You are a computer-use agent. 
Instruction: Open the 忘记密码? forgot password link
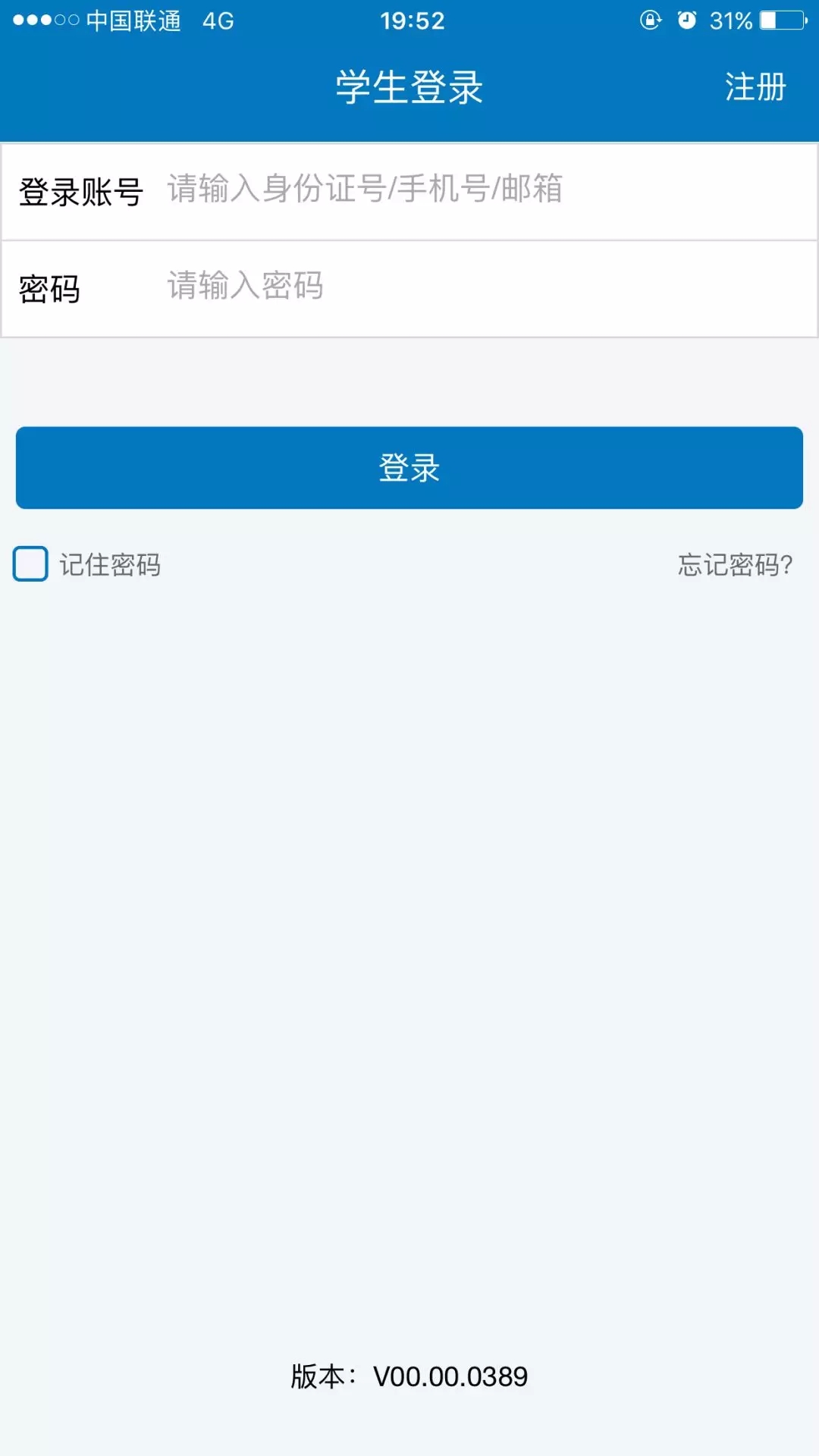coord(735,565)
